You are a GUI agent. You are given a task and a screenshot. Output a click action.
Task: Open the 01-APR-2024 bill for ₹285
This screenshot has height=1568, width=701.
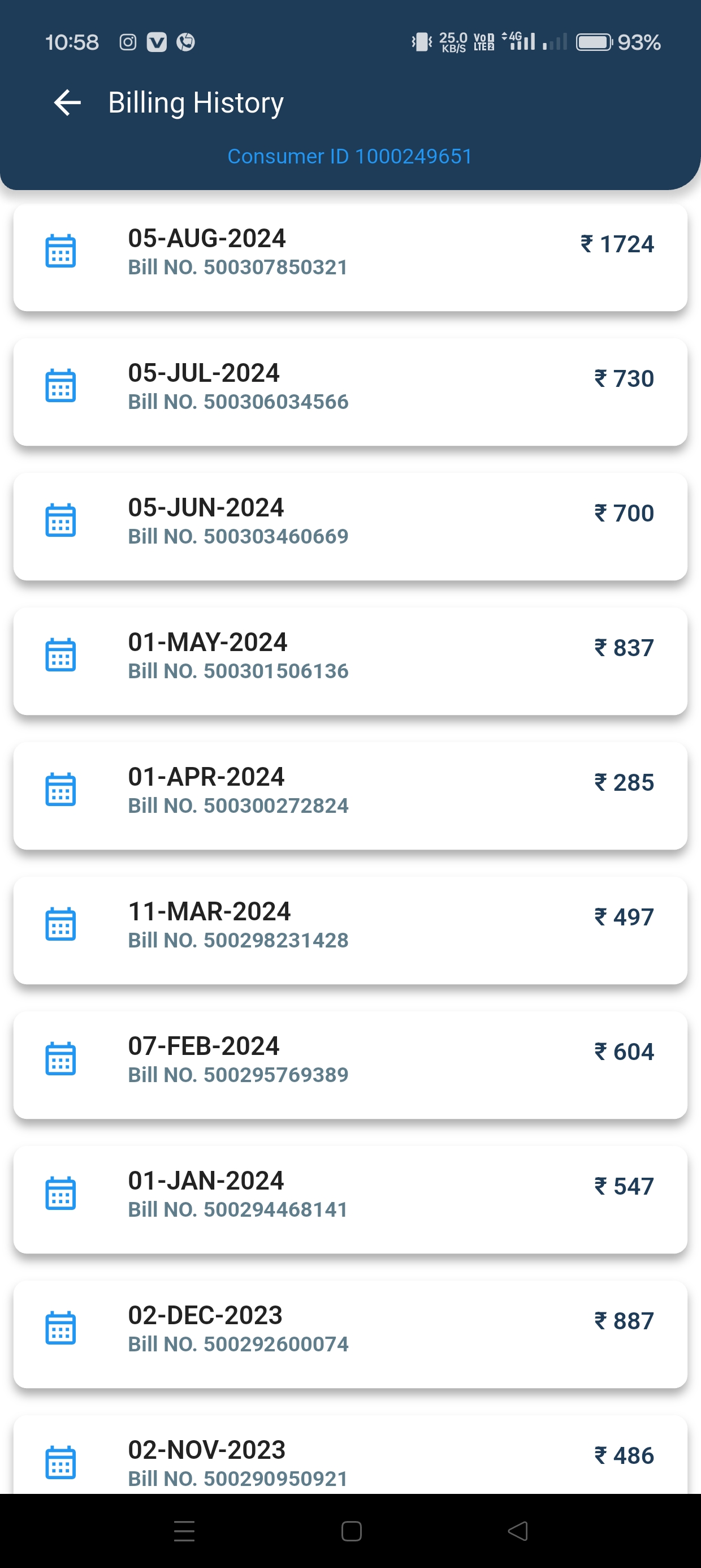(350, 795)
